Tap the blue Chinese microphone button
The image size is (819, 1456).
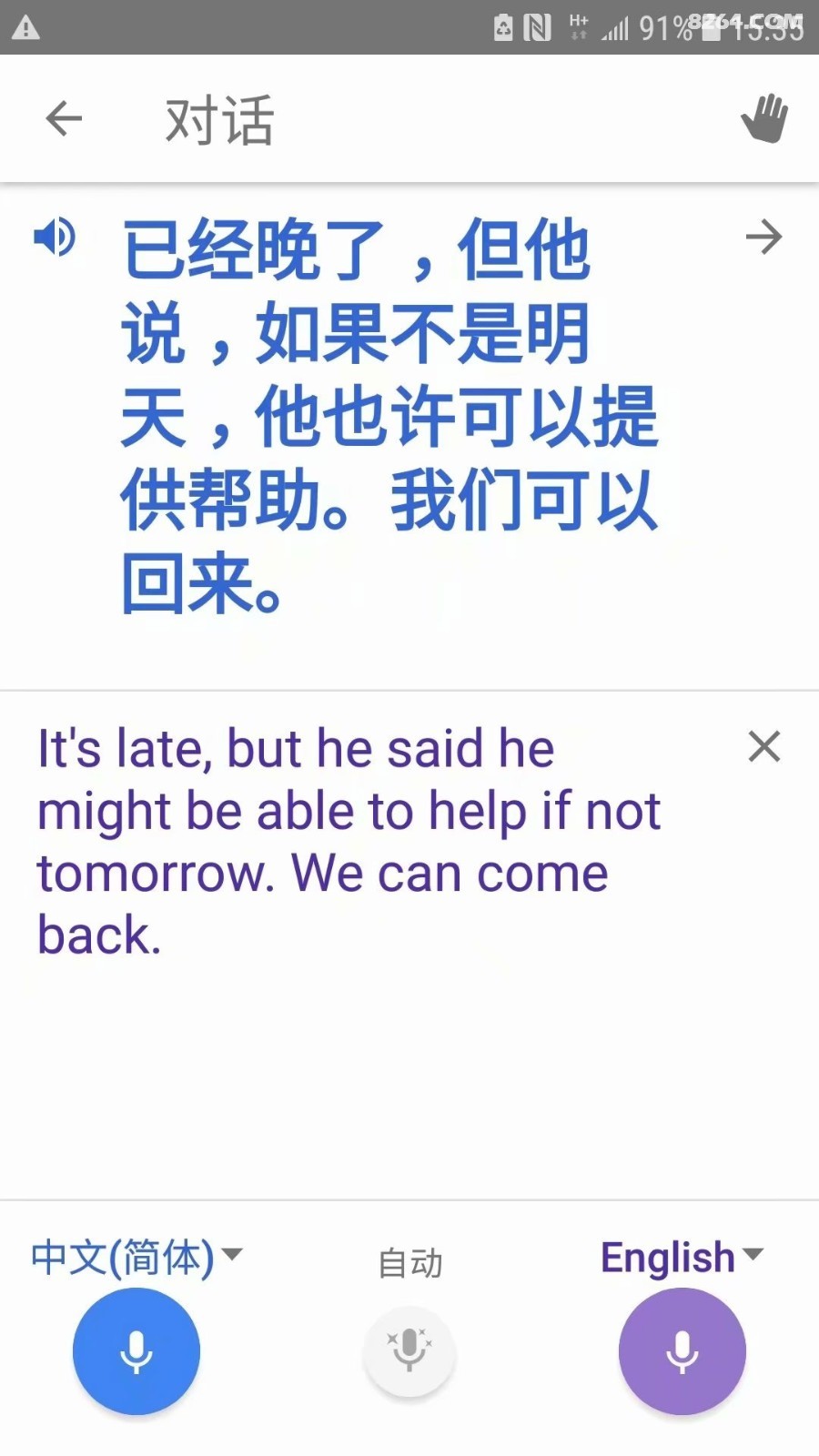coord(136,1351)
